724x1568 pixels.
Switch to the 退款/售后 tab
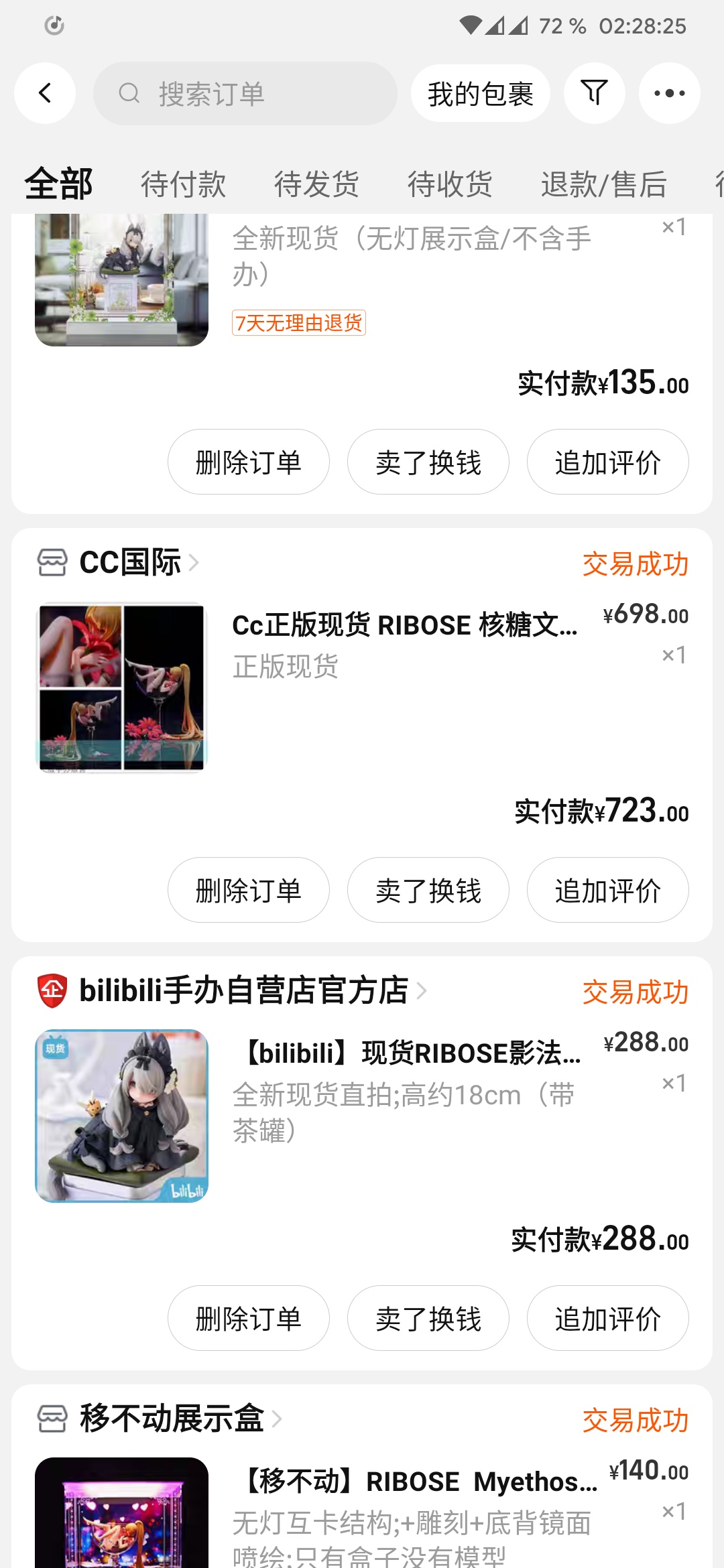[603, 184]
